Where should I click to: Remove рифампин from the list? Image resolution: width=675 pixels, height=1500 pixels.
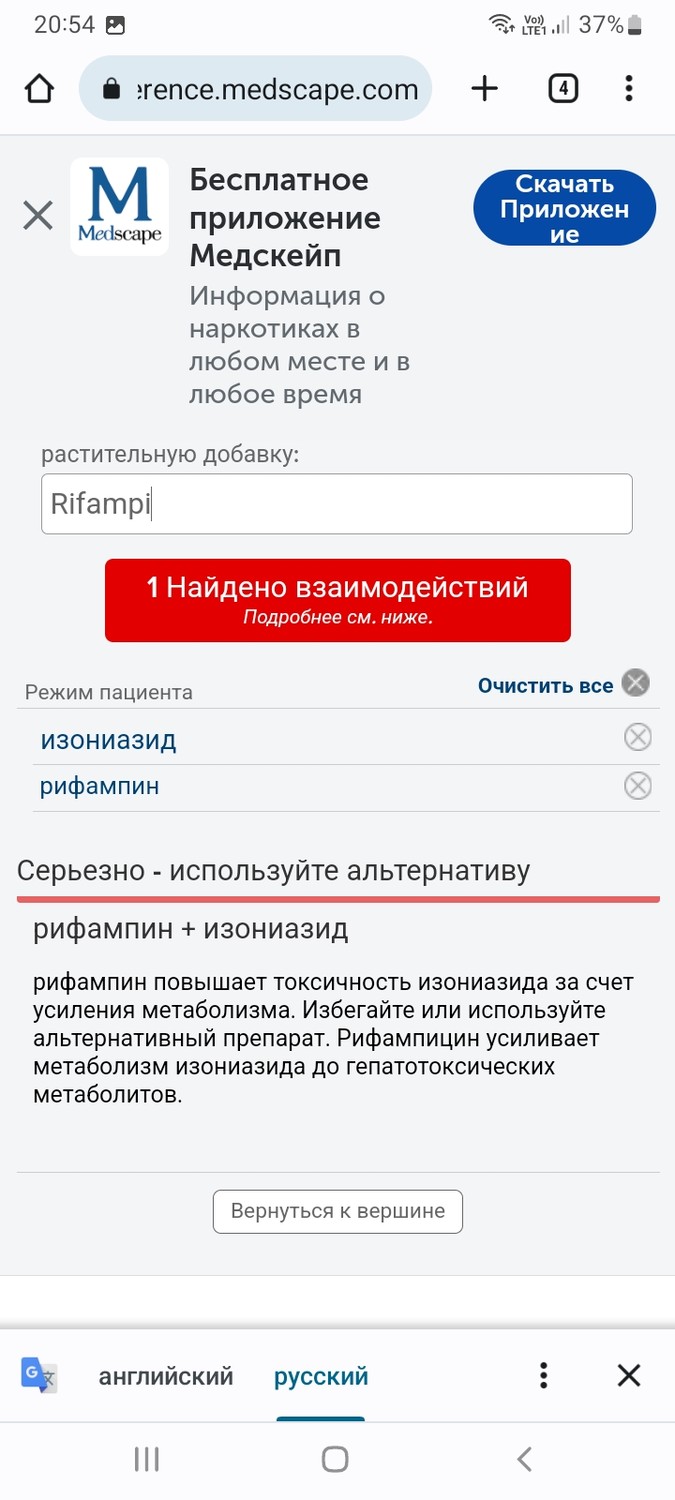coord(638,786)
